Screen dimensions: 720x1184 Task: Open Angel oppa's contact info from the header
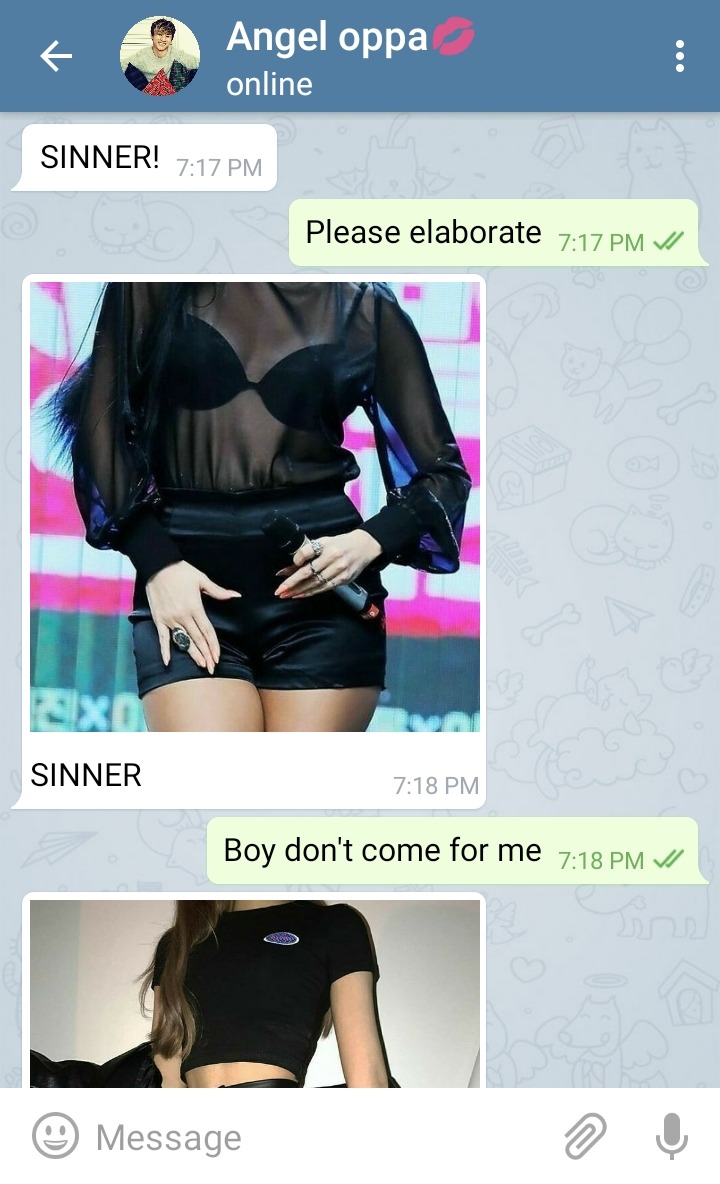349,57
